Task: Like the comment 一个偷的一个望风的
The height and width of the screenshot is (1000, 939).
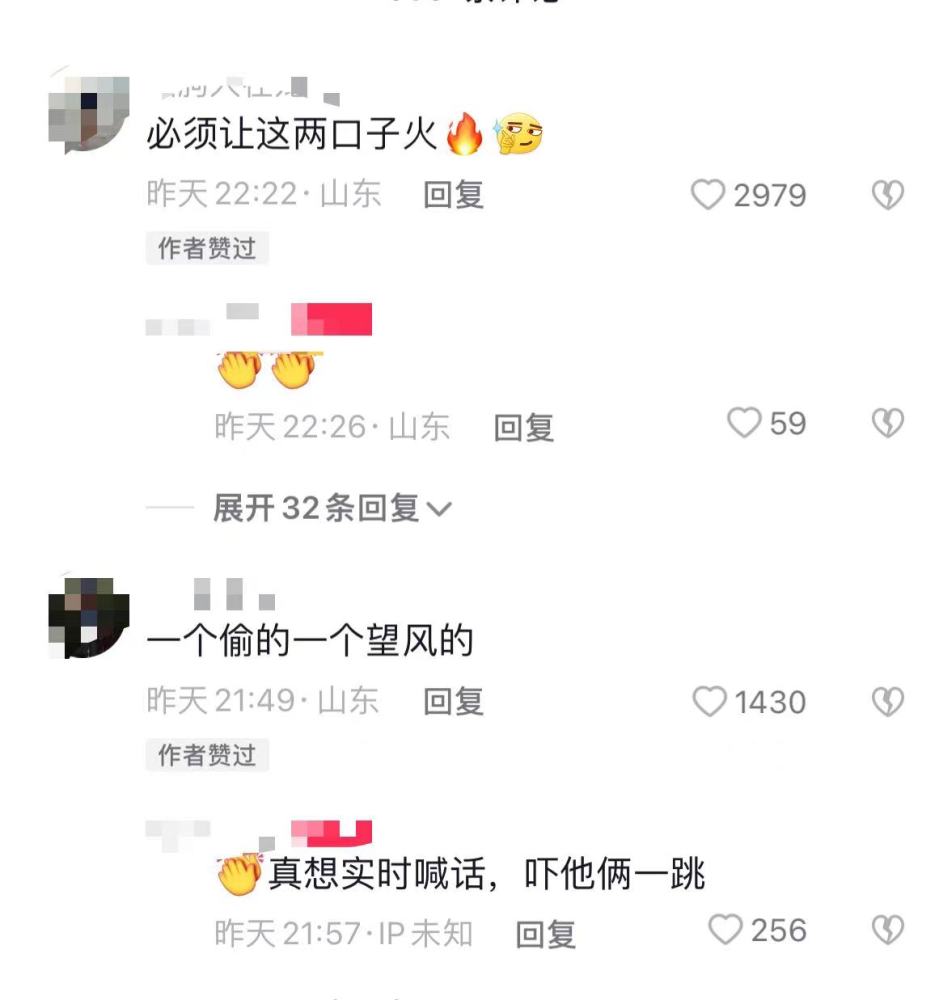Action: [x=710, y=702]
